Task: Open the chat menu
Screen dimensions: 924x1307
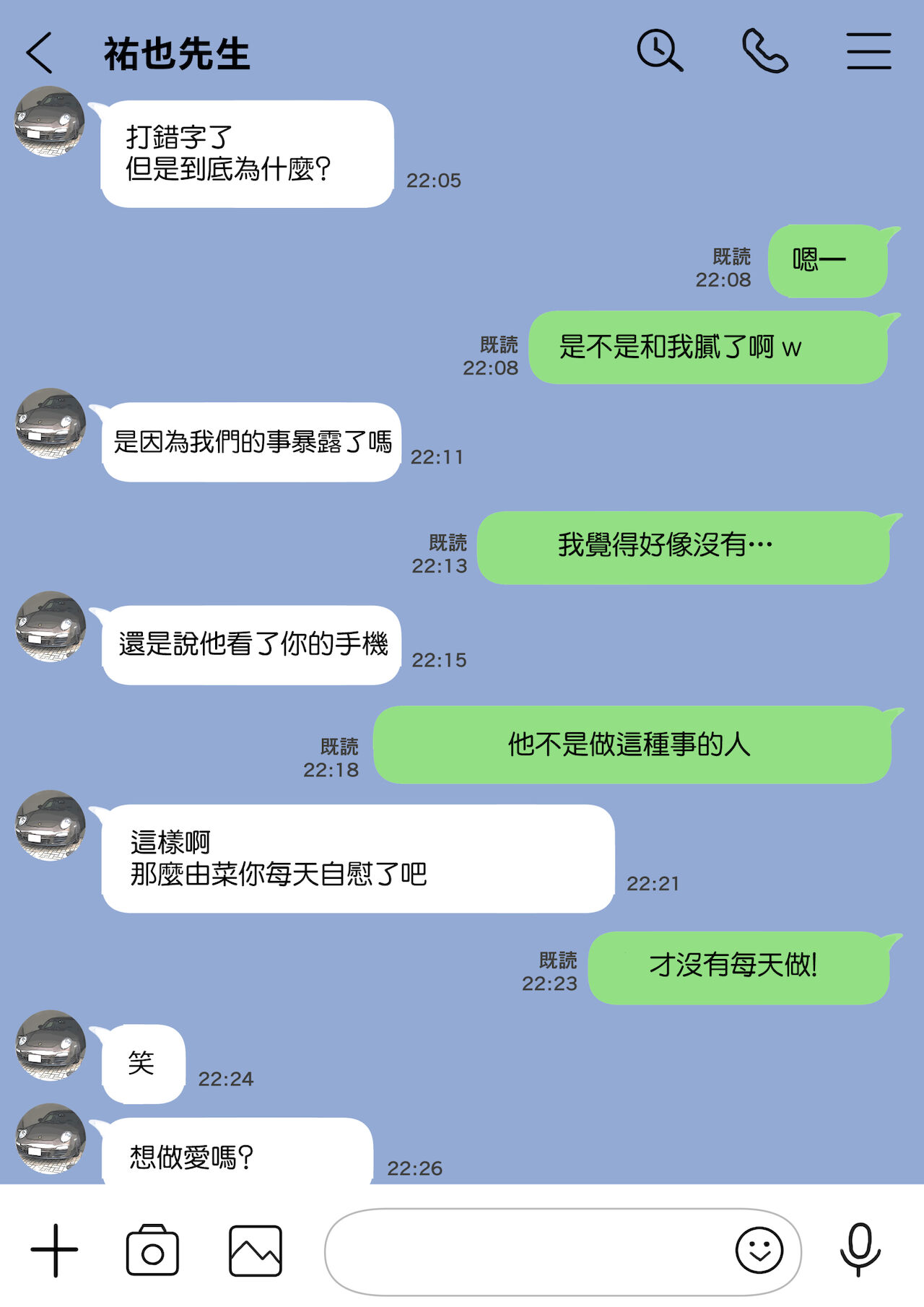Action: click(x=868, y=51)
